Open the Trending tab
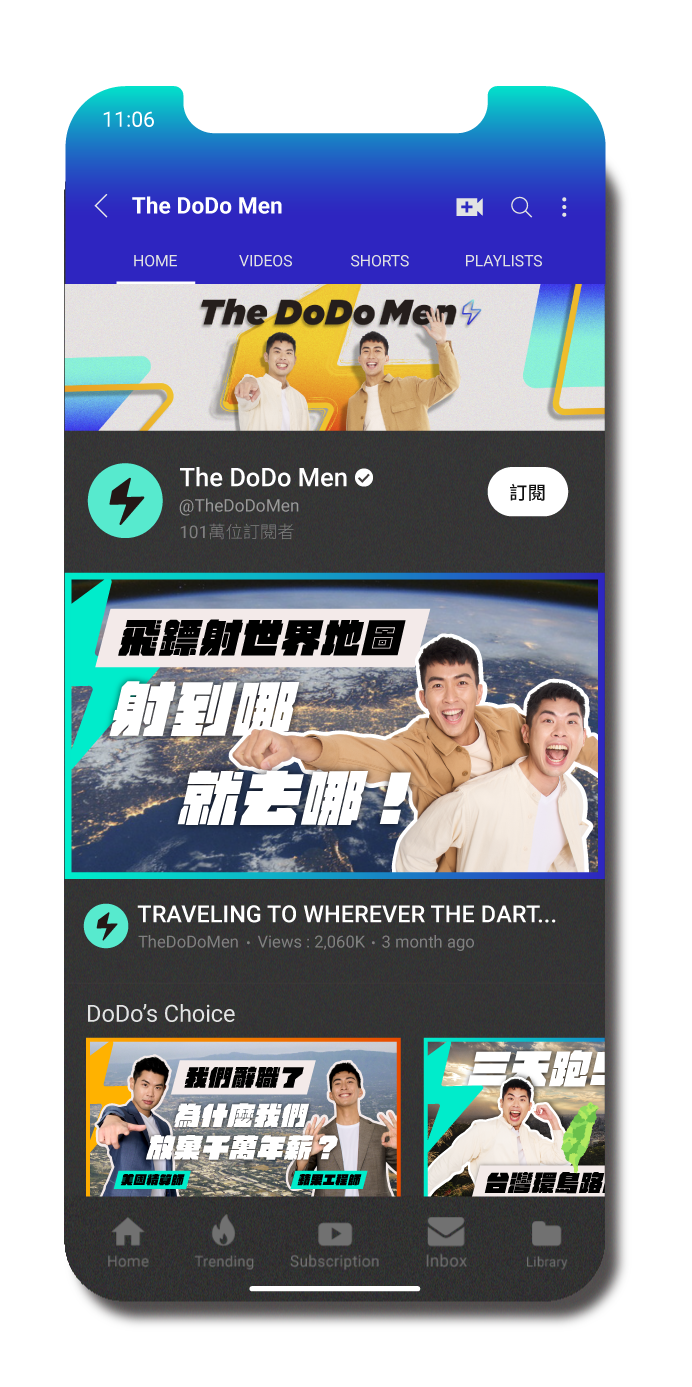Screen dimensions: 692x1387 (224, 1243)
